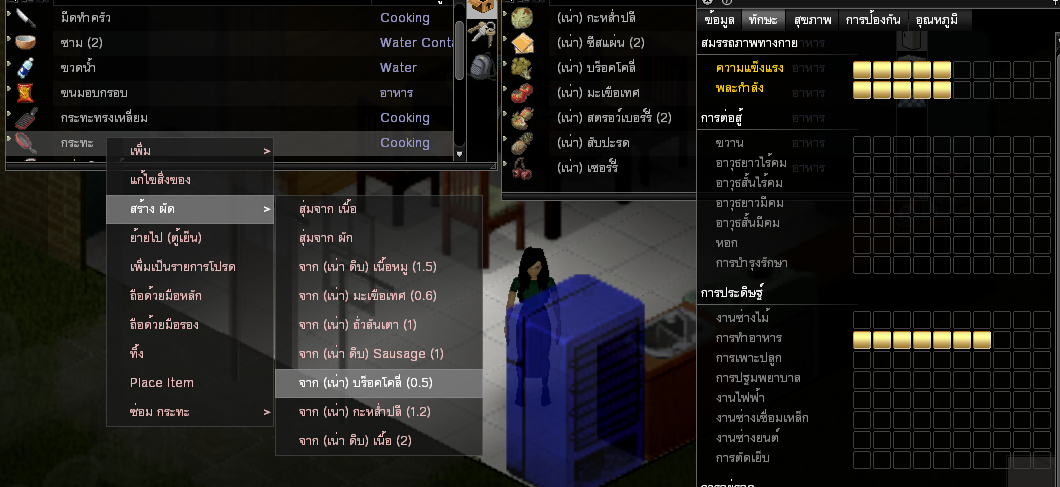This screenshot has height=487, width=1060.
Task: Switch to the การป้องกัน tab
Action: [871, 19]
